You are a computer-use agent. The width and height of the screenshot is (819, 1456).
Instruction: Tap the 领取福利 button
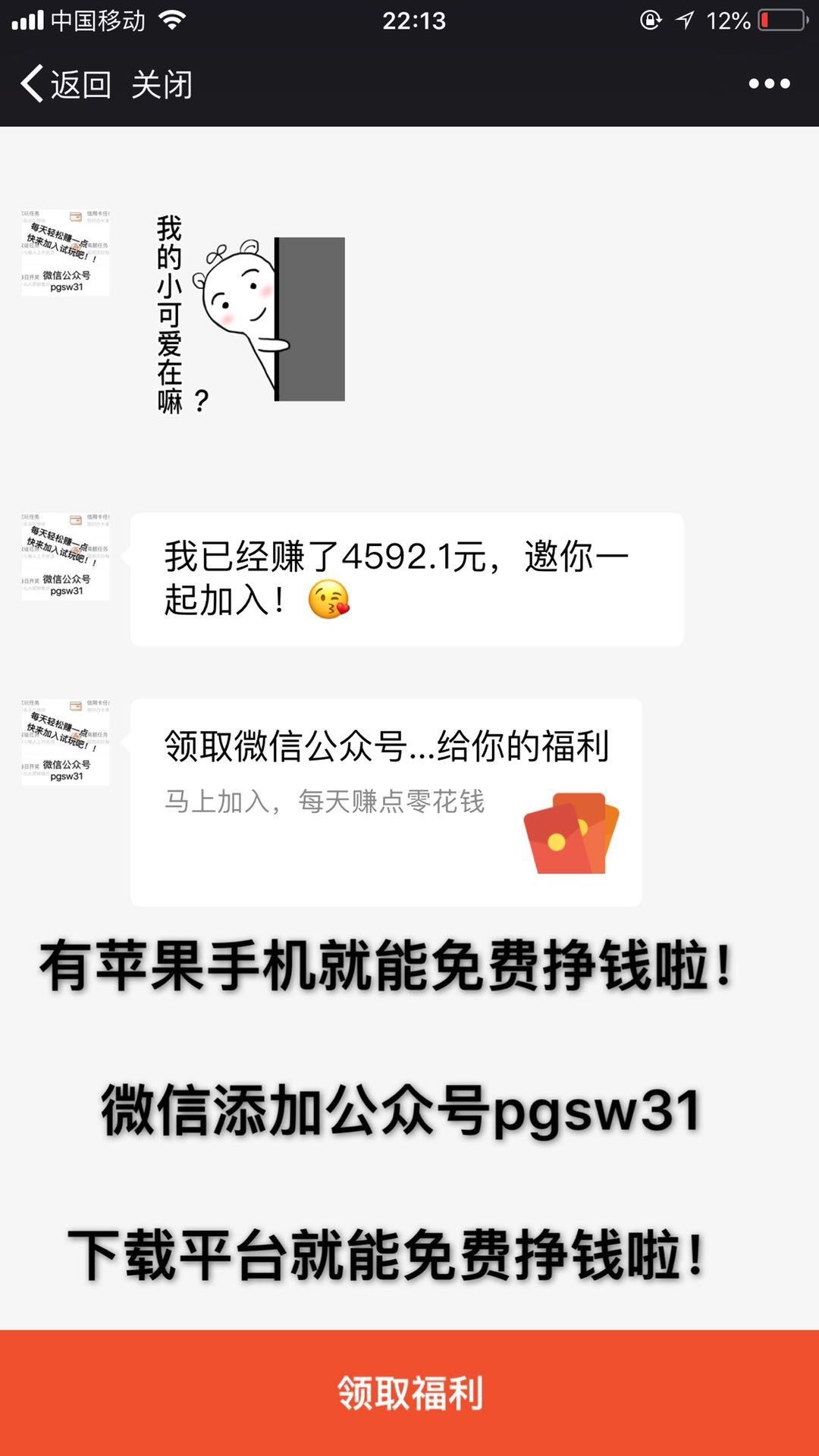[x=409, y=1393]
